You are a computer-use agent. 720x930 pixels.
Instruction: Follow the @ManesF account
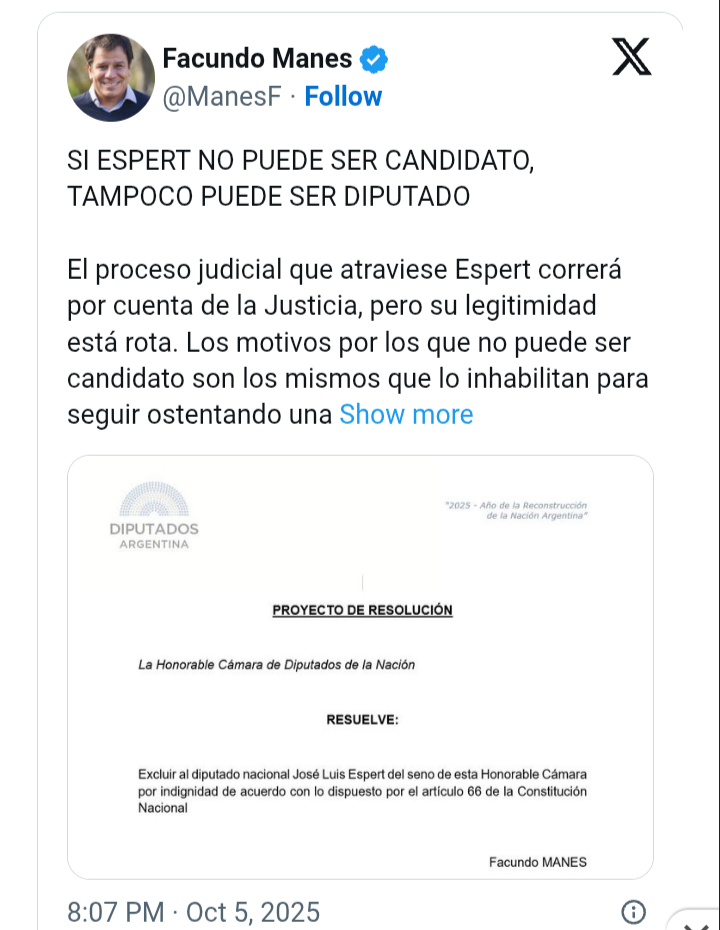point(343,97)
